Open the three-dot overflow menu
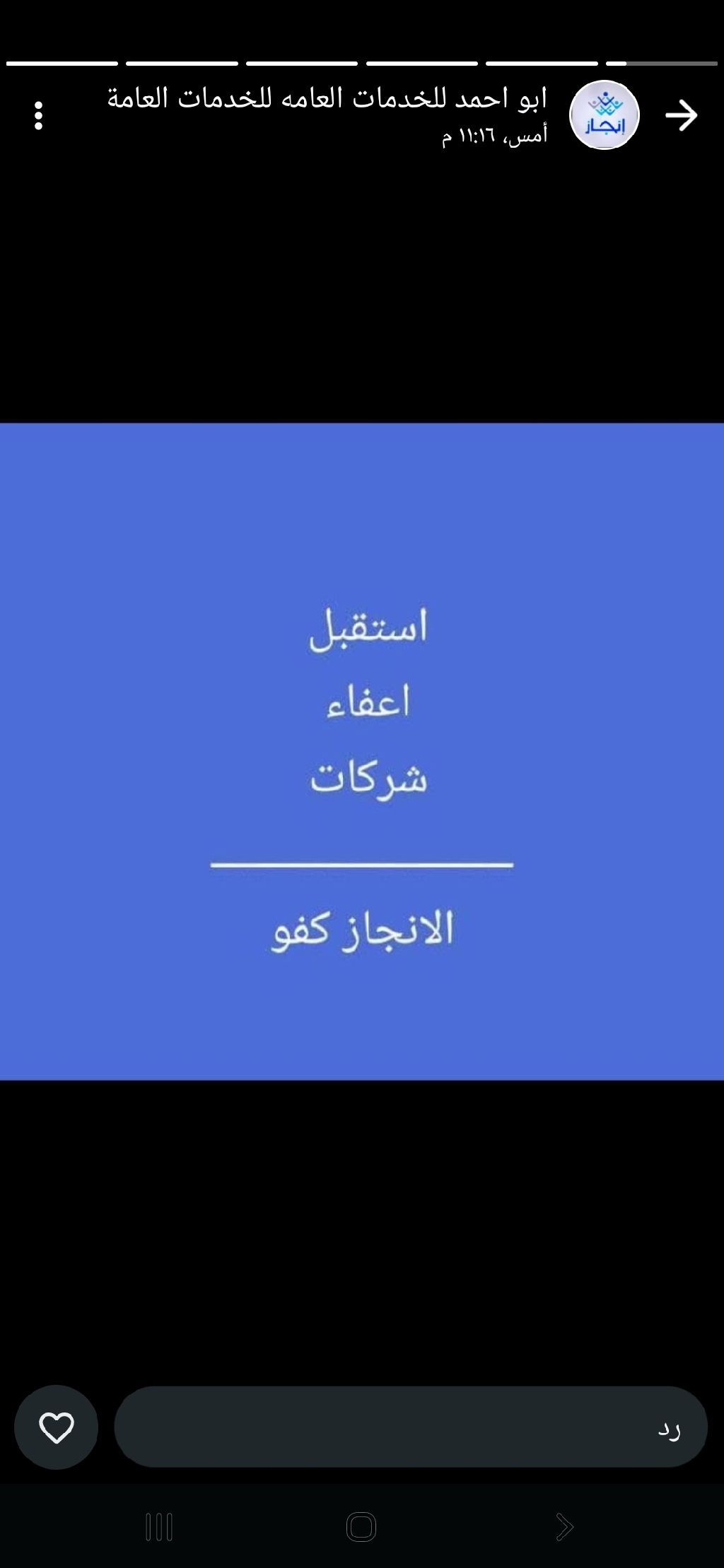 [x=39, y=115]
